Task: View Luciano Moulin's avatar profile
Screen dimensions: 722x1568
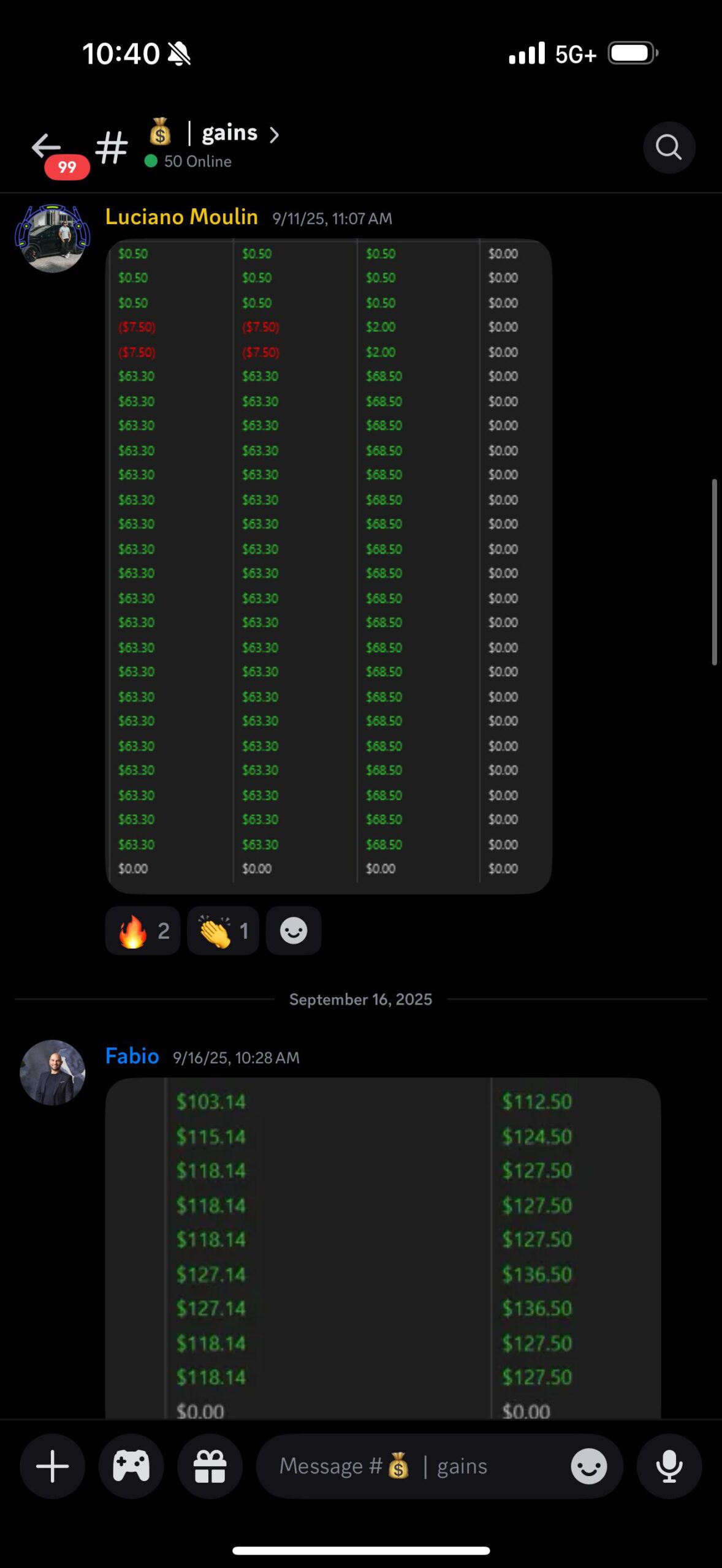Action: [x=53, y=238]
